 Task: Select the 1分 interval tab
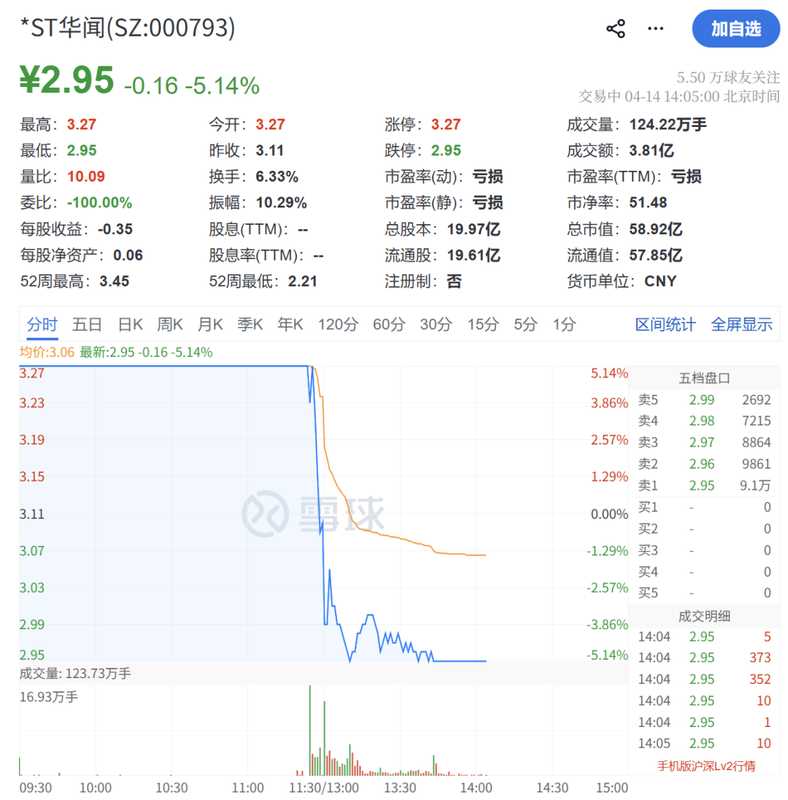point(563,325)
